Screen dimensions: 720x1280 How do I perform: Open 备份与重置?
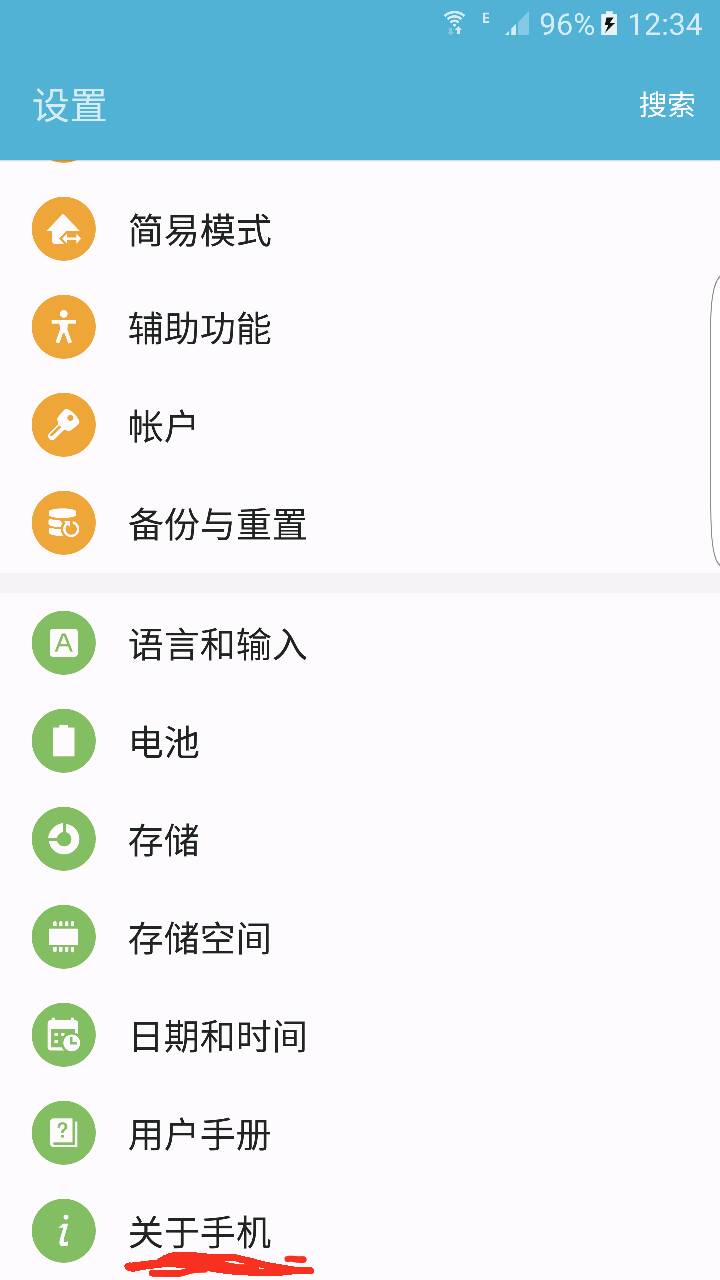(x=360, y=524)
